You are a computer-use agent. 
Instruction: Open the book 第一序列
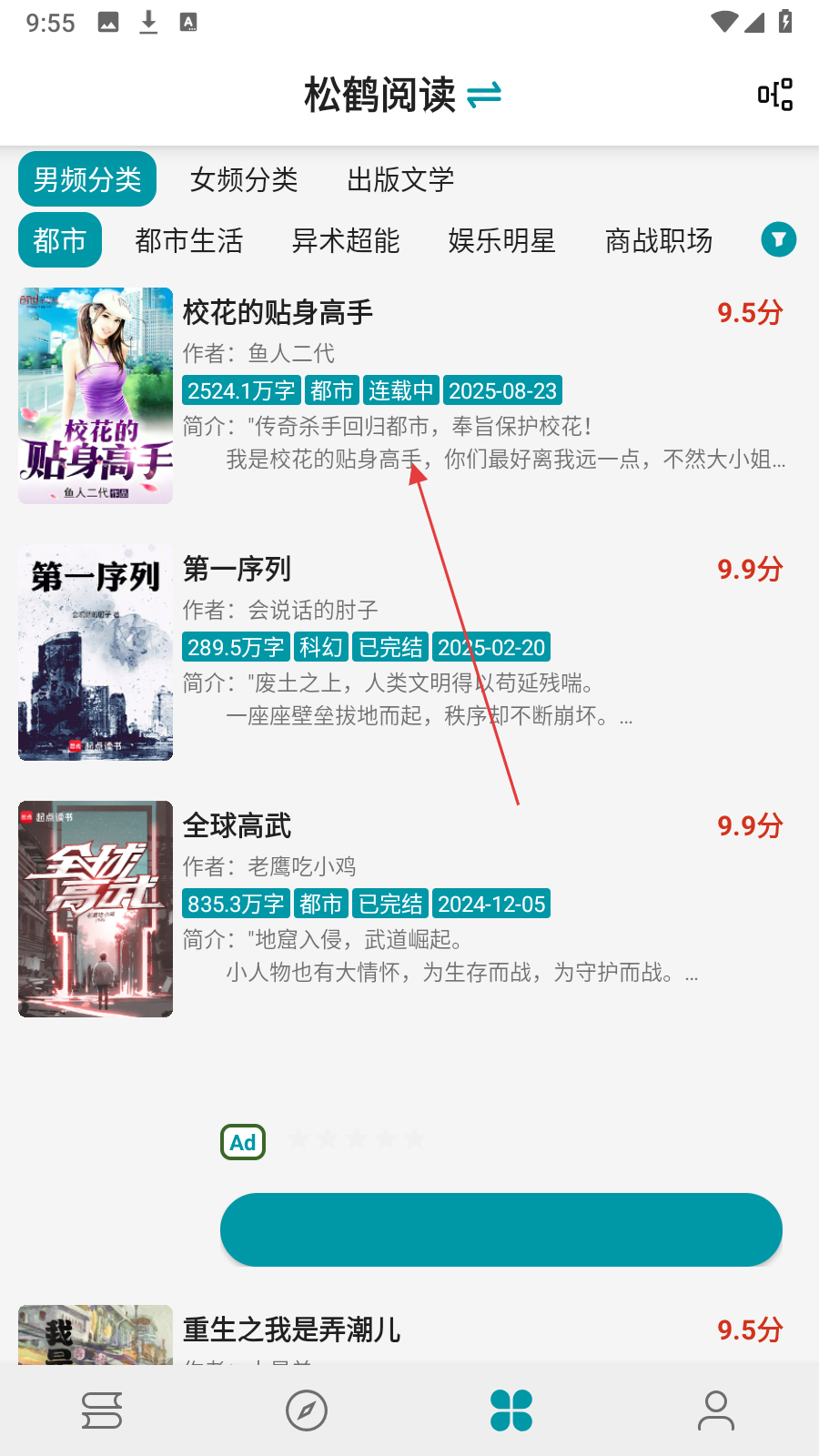(x=237, y=570)
